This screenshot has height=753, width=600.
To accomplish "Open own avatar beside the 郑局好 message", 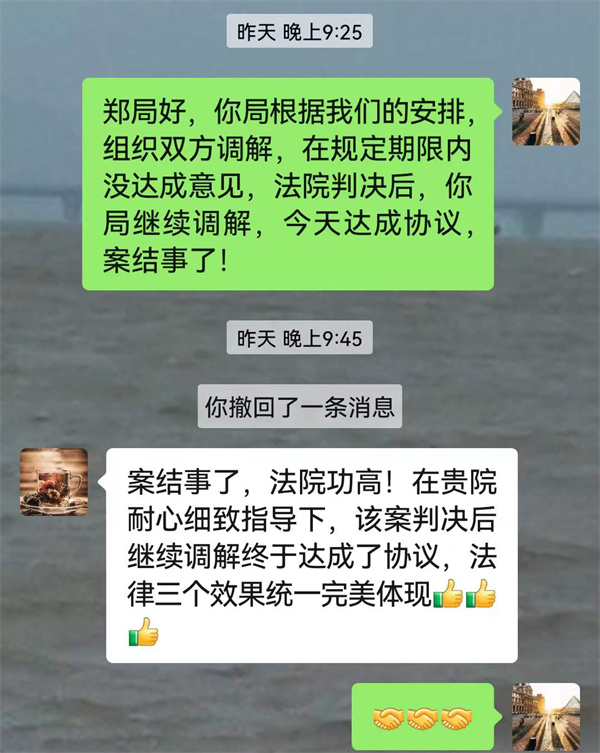I will click(545, 112).
